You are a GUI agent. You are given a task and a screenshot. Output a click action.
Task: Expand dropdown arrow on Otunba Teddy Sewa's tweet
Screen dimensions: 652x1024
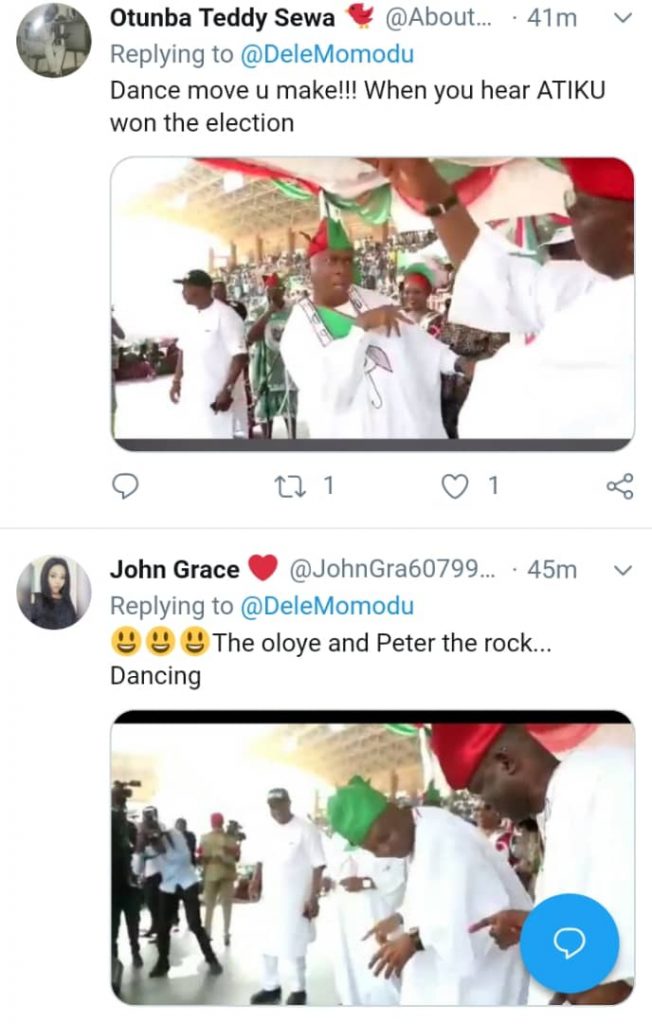(621, 18)
